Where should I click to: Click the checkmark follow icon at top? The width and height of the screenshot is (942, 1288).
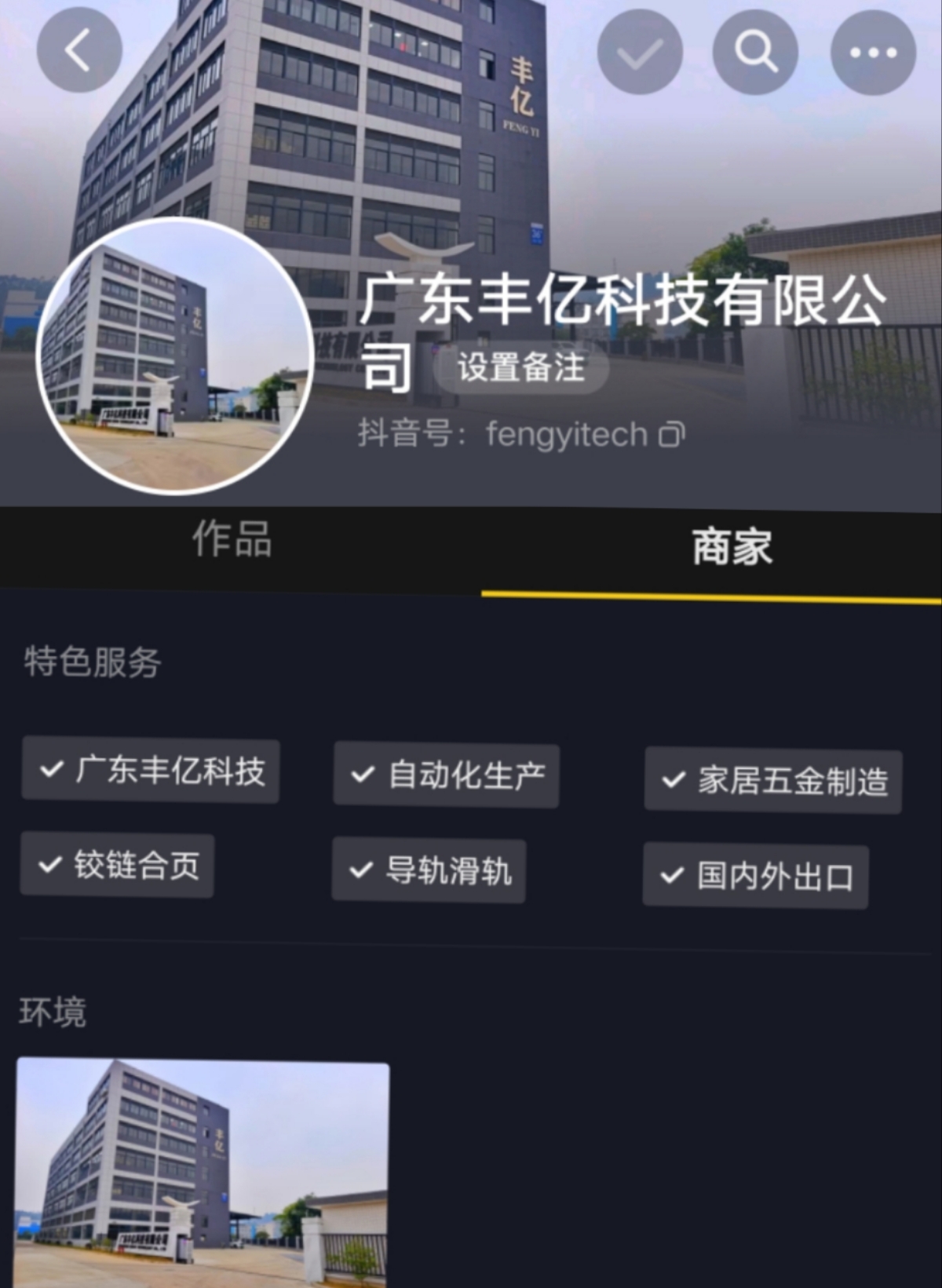tap(639, 51)
